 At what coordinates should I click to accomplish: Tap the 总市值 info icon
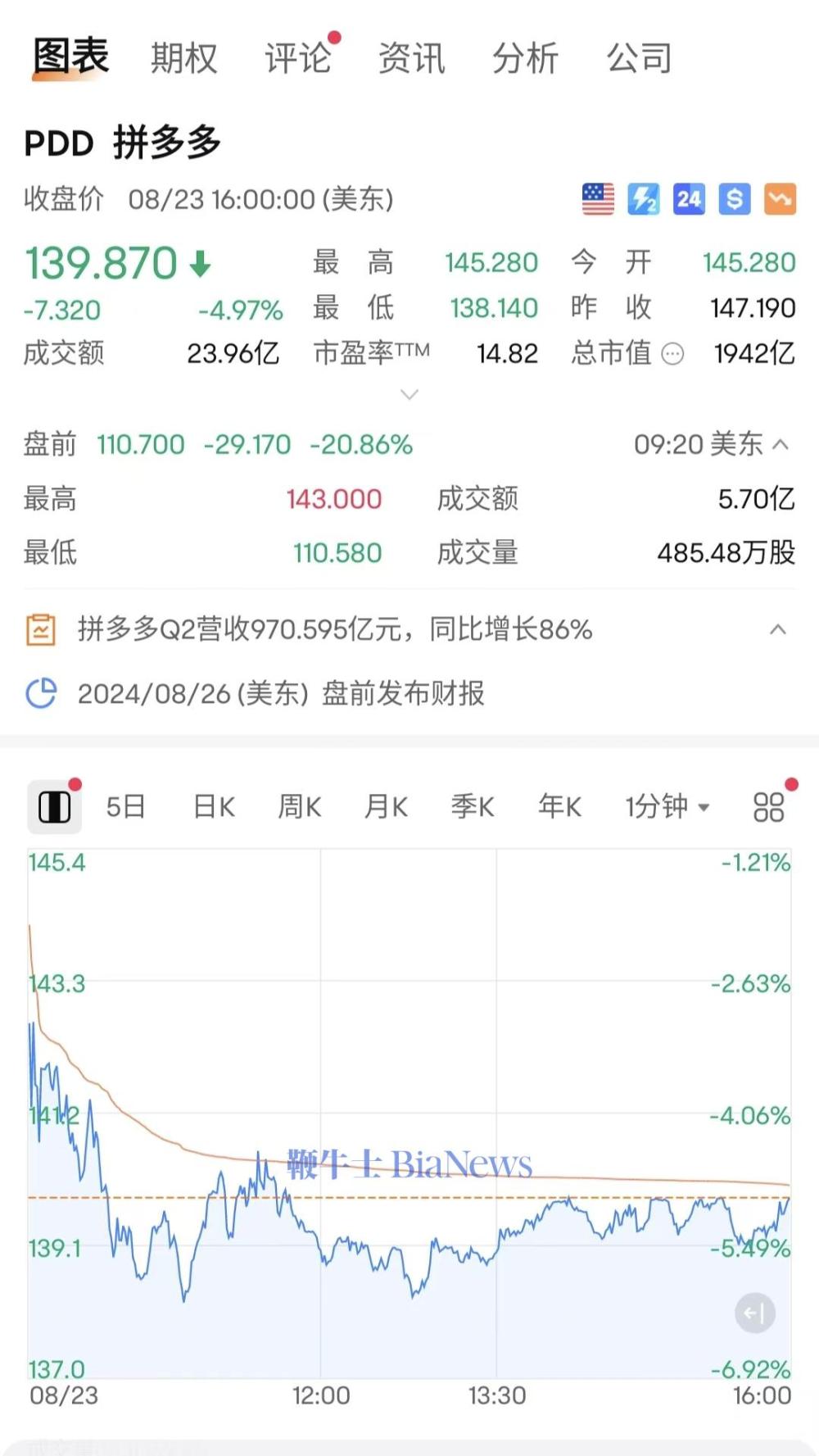[672, 354]
